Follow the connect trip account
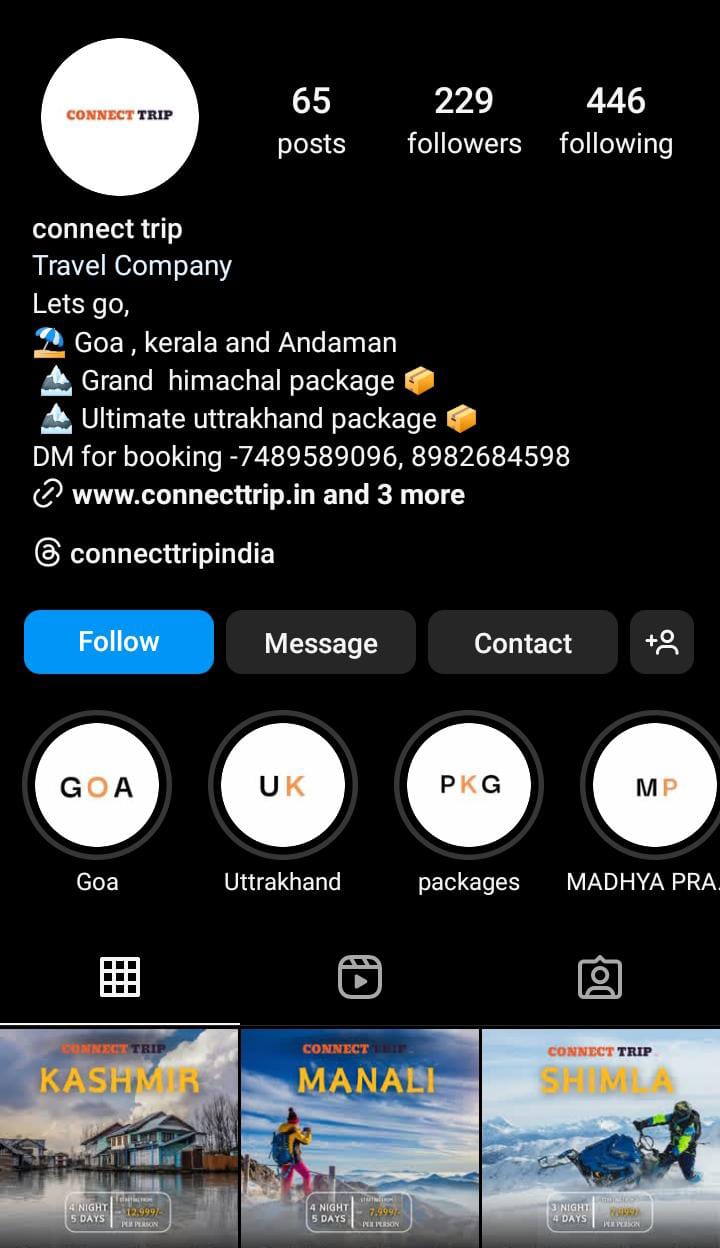 click(119, 642)
